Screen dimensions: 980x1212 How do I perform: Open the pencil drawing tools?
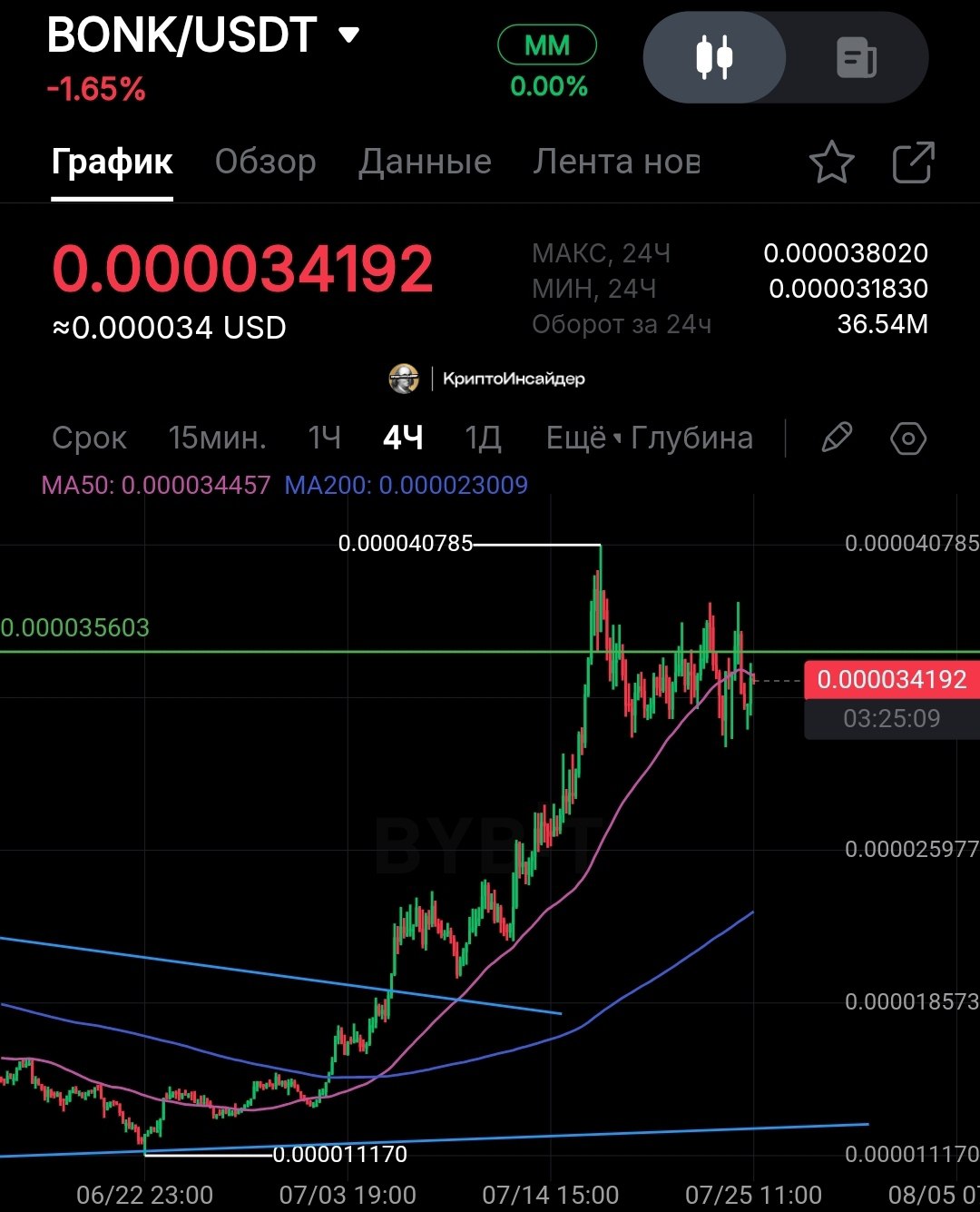[836, 438]
